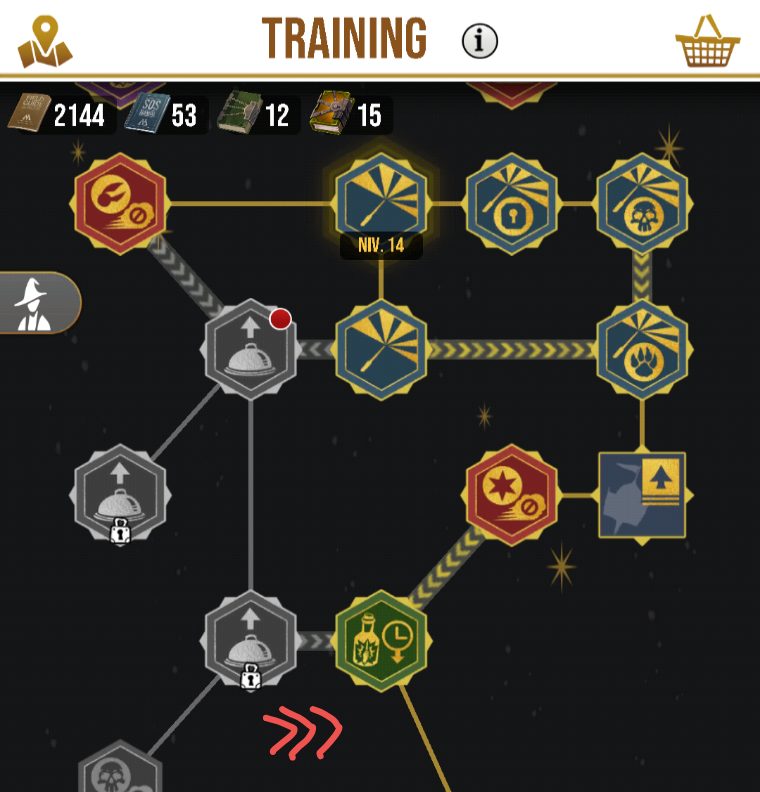
Task: Open the map pin icon
Action: coord(45,40)
